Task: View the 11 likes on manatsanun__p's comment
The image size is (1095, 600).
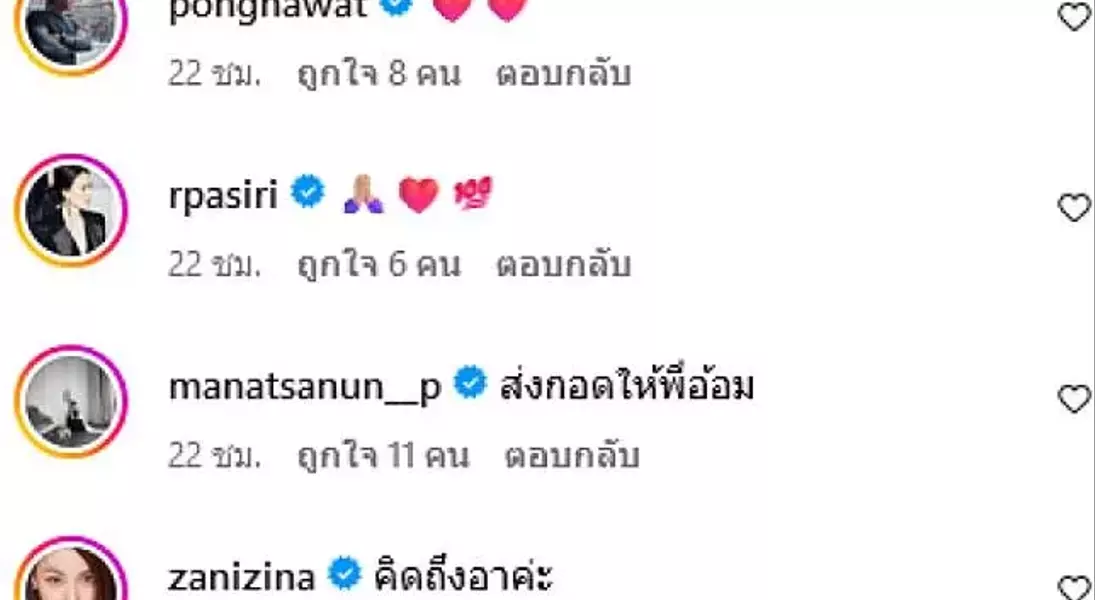Action: coord(383,456)
